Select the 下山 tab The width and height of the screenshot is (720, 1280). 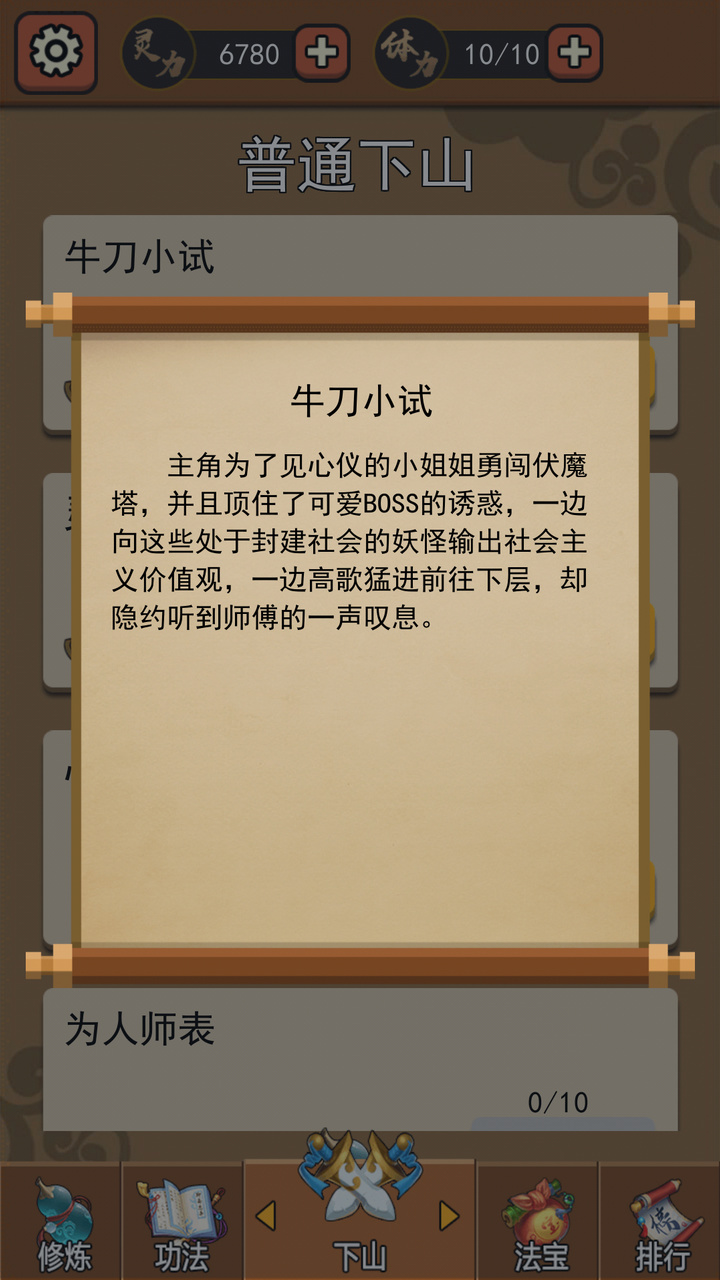click(359, 1215)
